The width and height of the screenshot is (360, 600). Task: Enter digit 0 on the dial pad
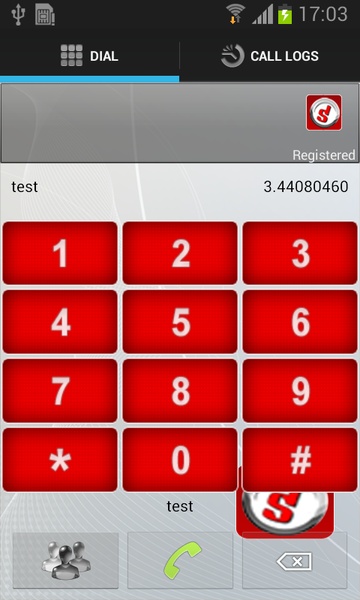pyautogui.click(x=180, y=460)
